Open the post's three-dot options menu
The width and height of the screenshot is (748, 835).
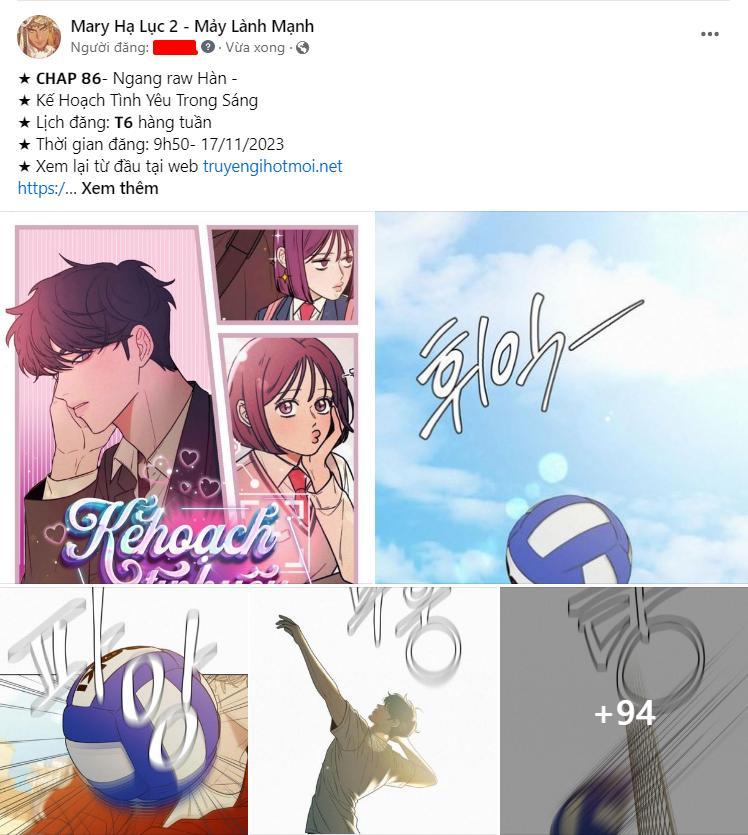coord(710,34)
